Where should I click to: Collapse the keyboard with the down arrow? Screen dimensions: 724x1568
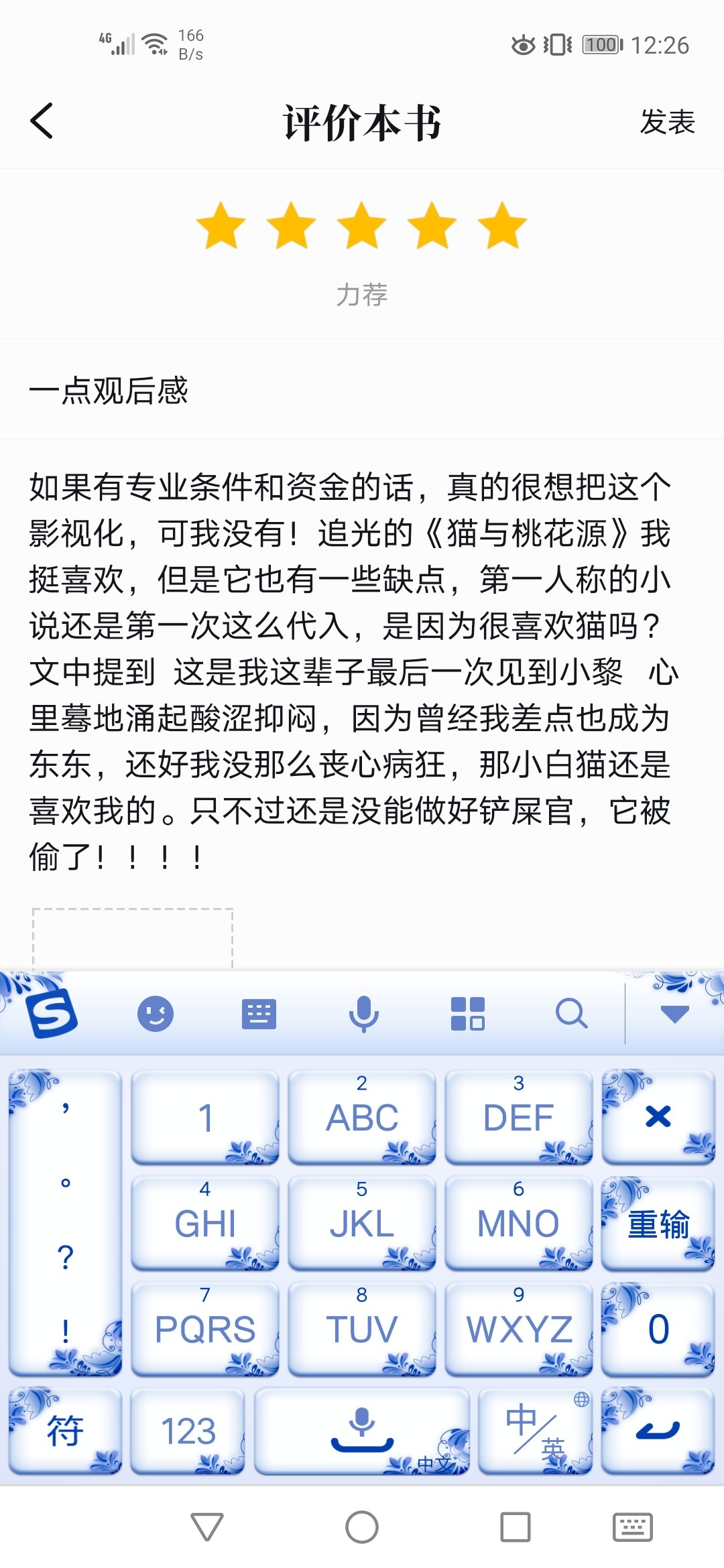coord(674,1013)
